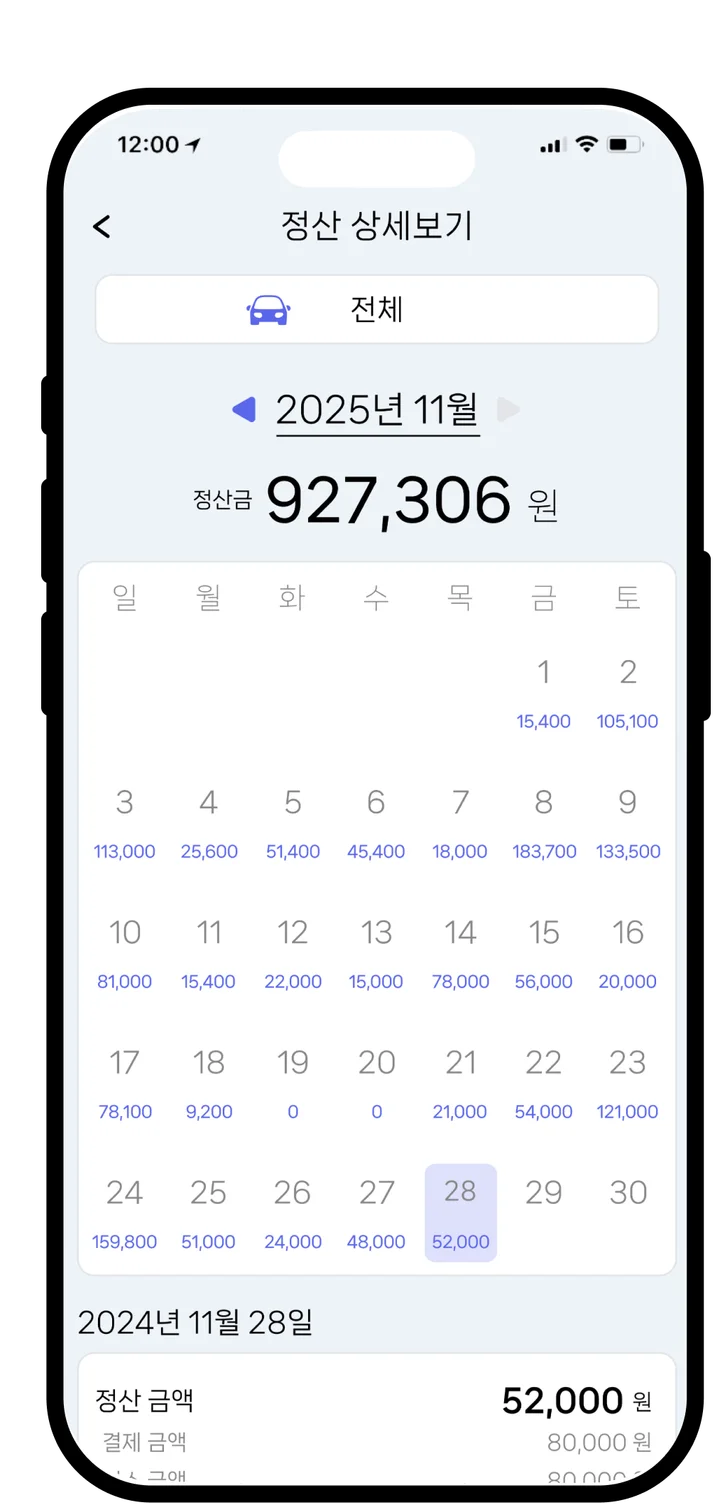The image size is (720, 1504).
Task: Select November 2 with 105,100
Action: coord(628,693)
